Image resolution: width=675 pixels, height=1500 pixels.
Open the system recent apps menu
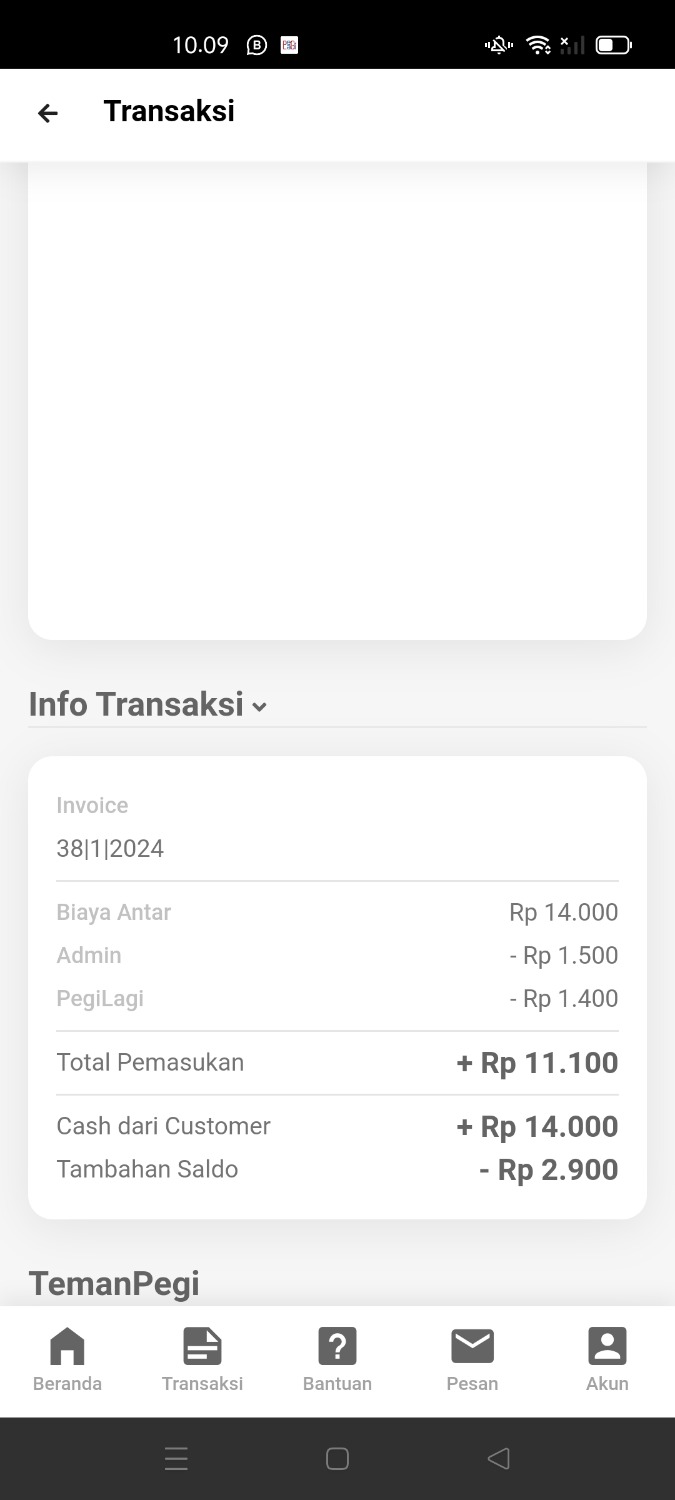point(176,1459)
